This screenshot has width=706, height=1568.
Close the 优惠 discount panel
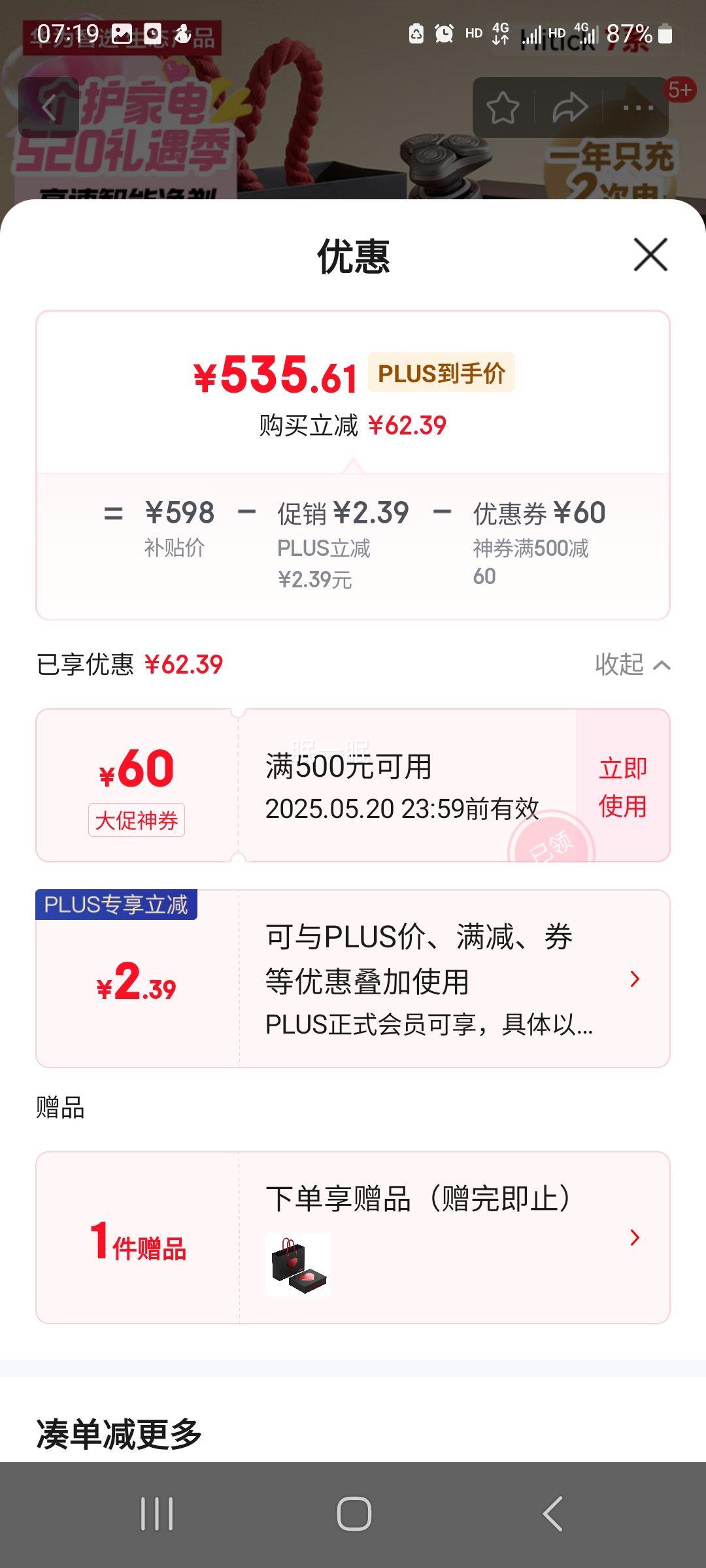click(x=649, y=255)
